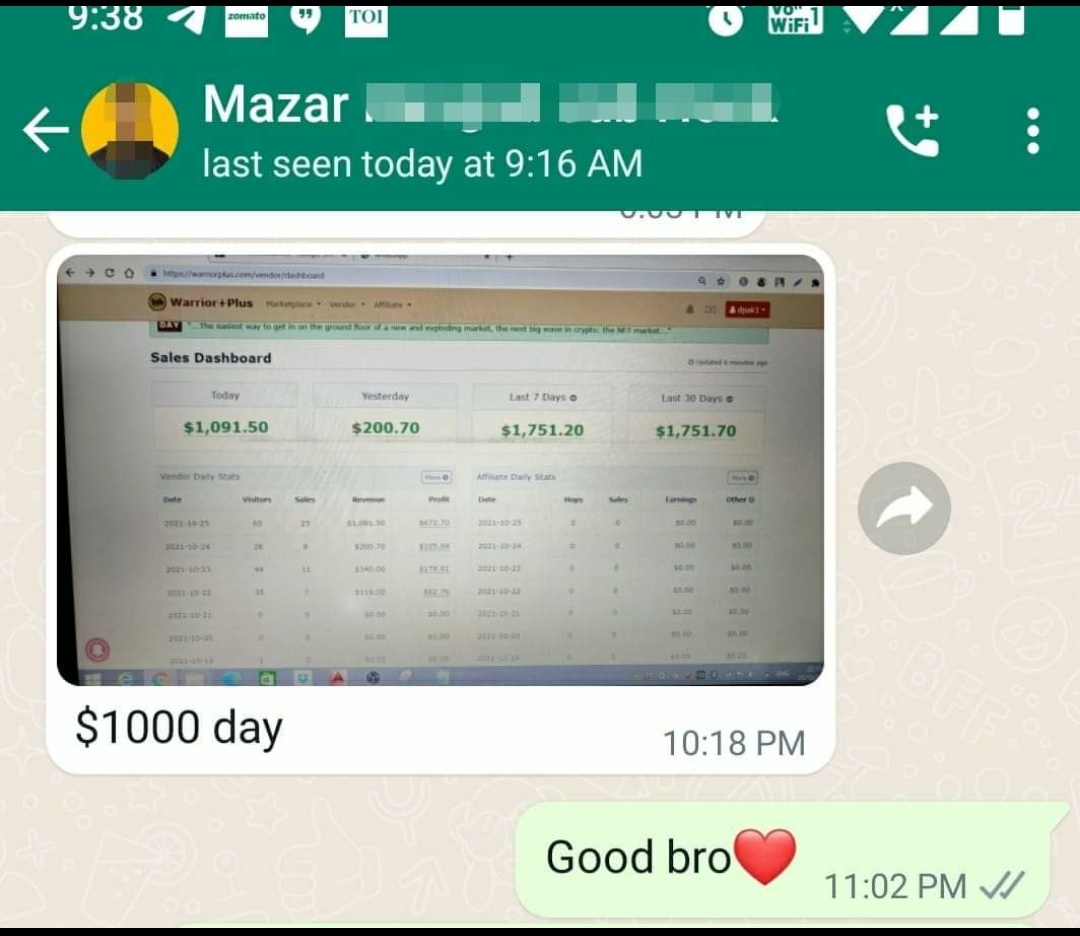Forward the $1000 day photo
This screenshot has width=1080, height=936.
pos(904,508)
